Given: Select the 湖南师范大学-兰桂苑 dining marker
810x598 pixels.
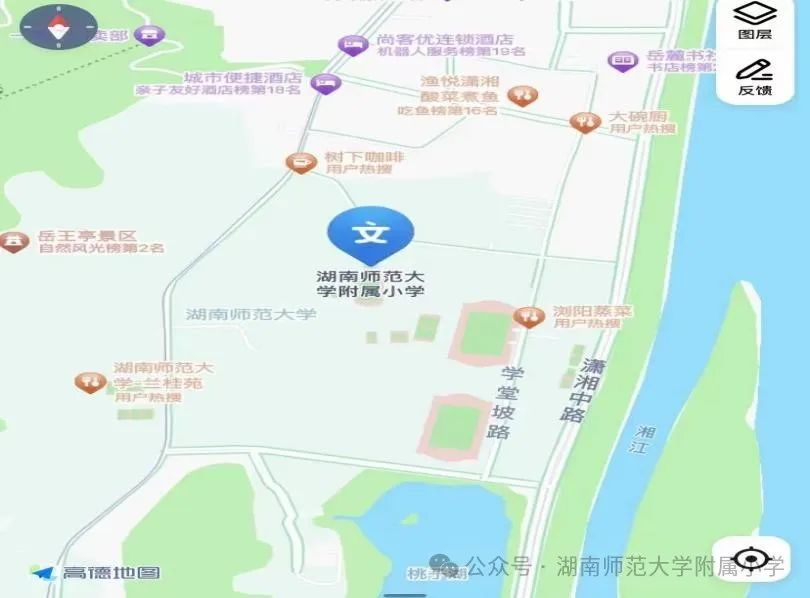Looking at the screenshot, I should (91, 381).
